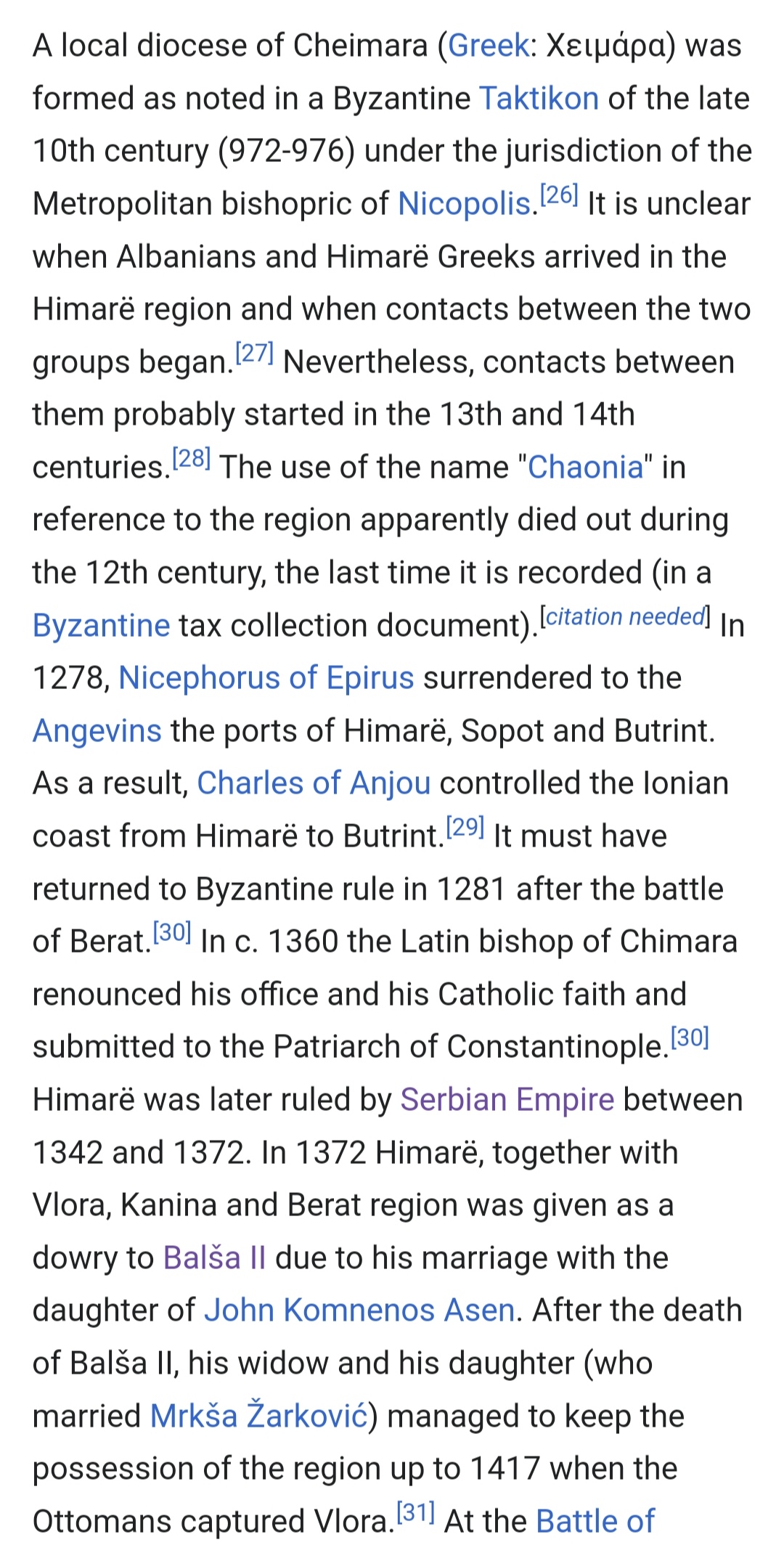View footnote 27
The image size is (784, 1553).
pos(255,354)
